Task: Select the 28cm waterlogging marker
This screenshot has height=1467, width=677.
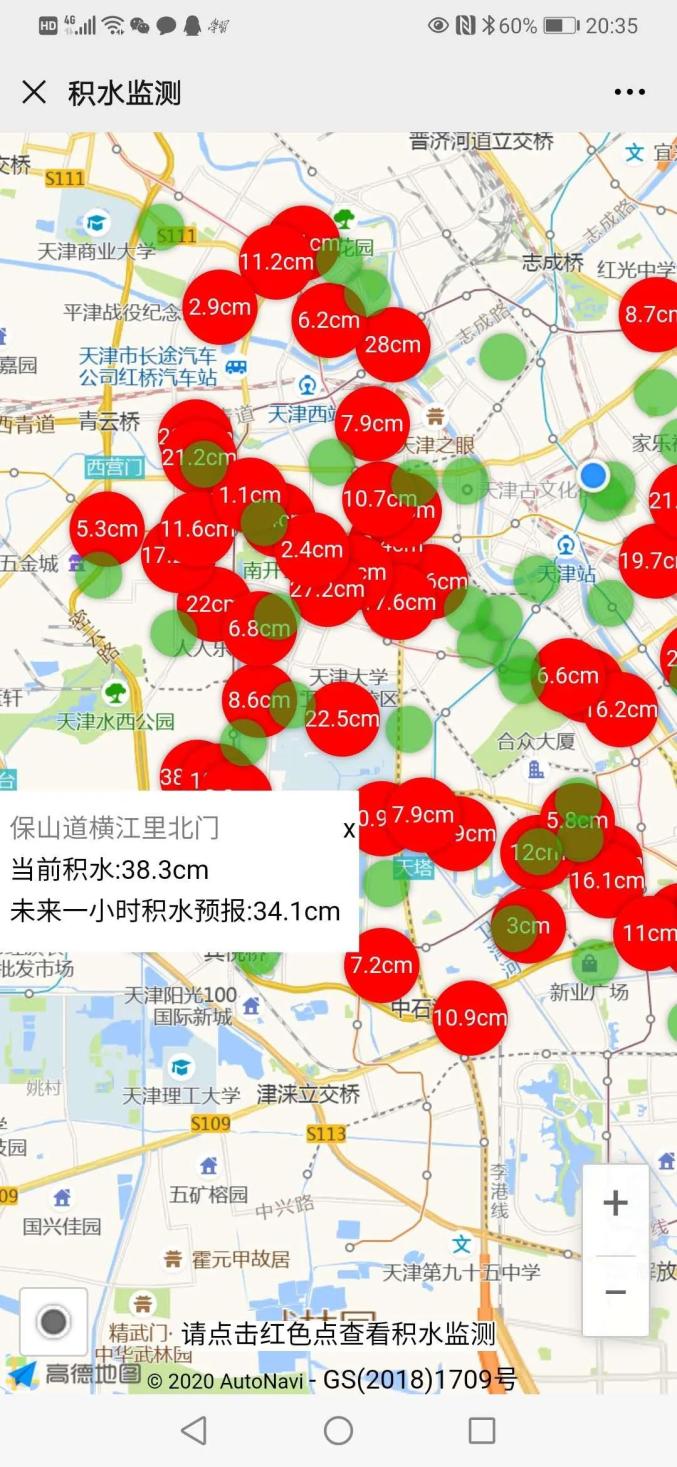Action: tap(393, 345)
